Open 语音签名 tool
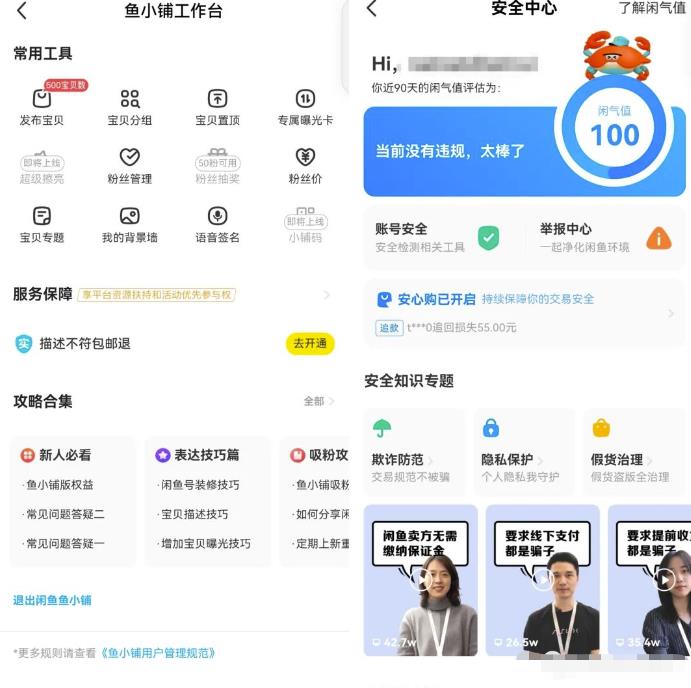The height and width of the screenshot is (688, 691). click(x=217, y=224)
